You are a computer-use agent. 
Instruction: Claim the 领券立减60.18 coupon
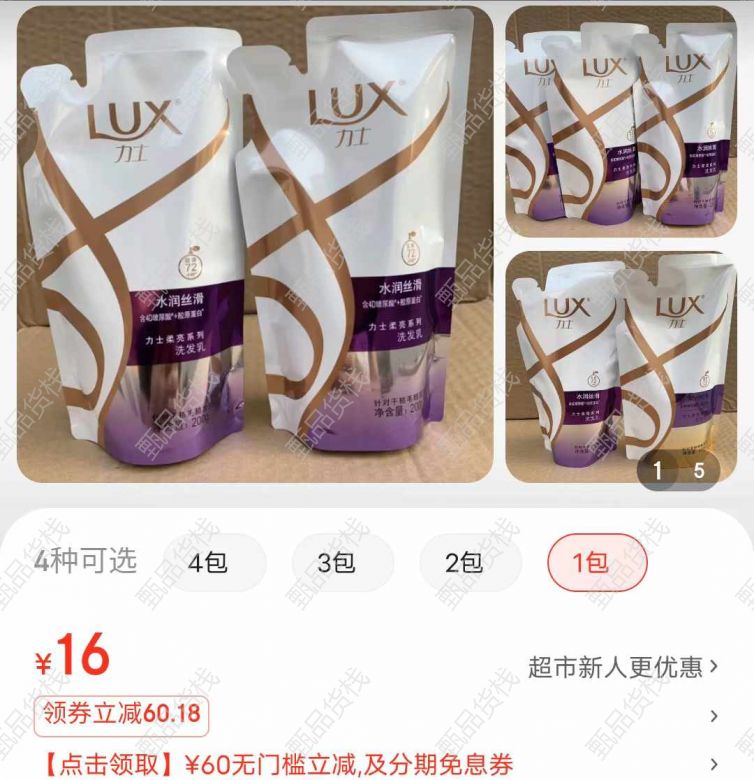(x=122, y=714)
